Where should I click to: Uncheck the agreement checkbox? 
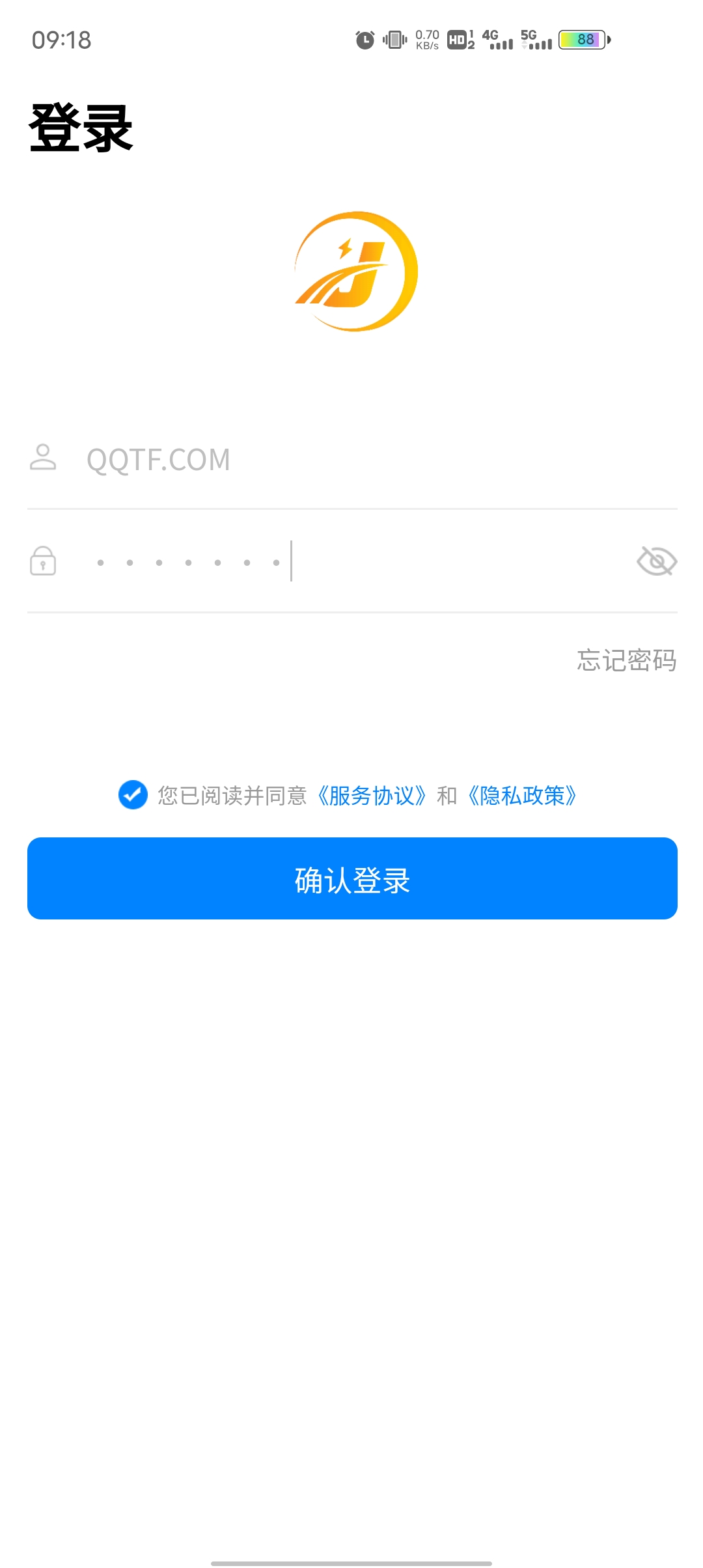[133, 795]
